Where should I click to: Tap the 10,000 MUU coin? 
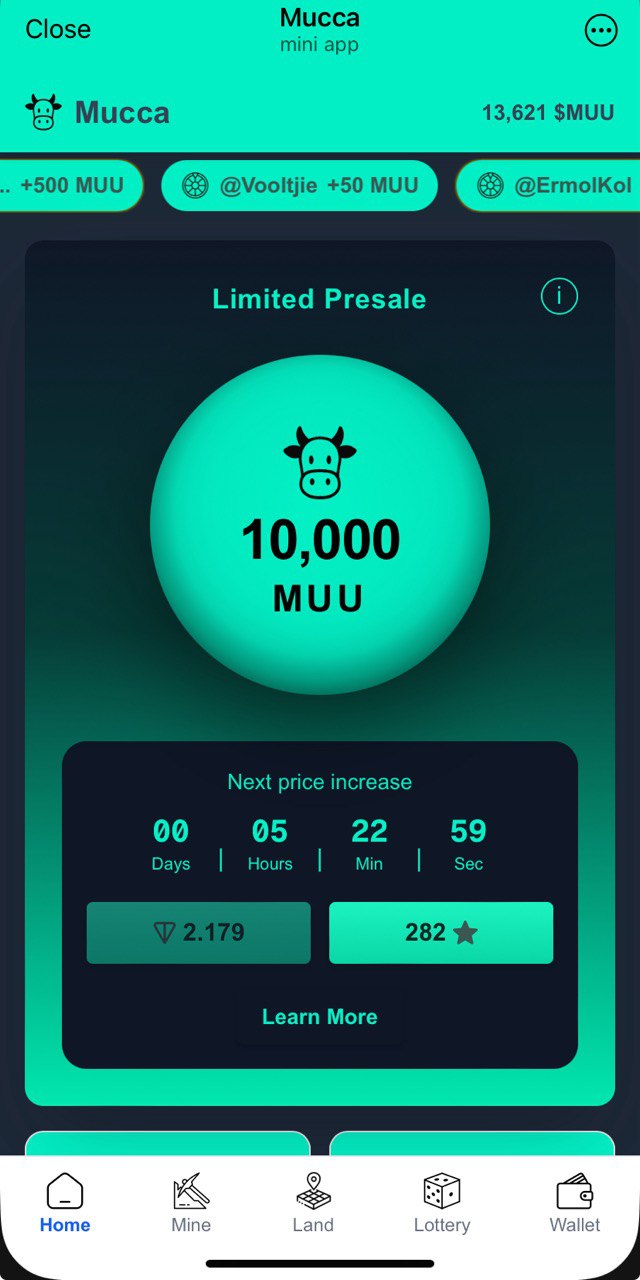coord(320,524)
